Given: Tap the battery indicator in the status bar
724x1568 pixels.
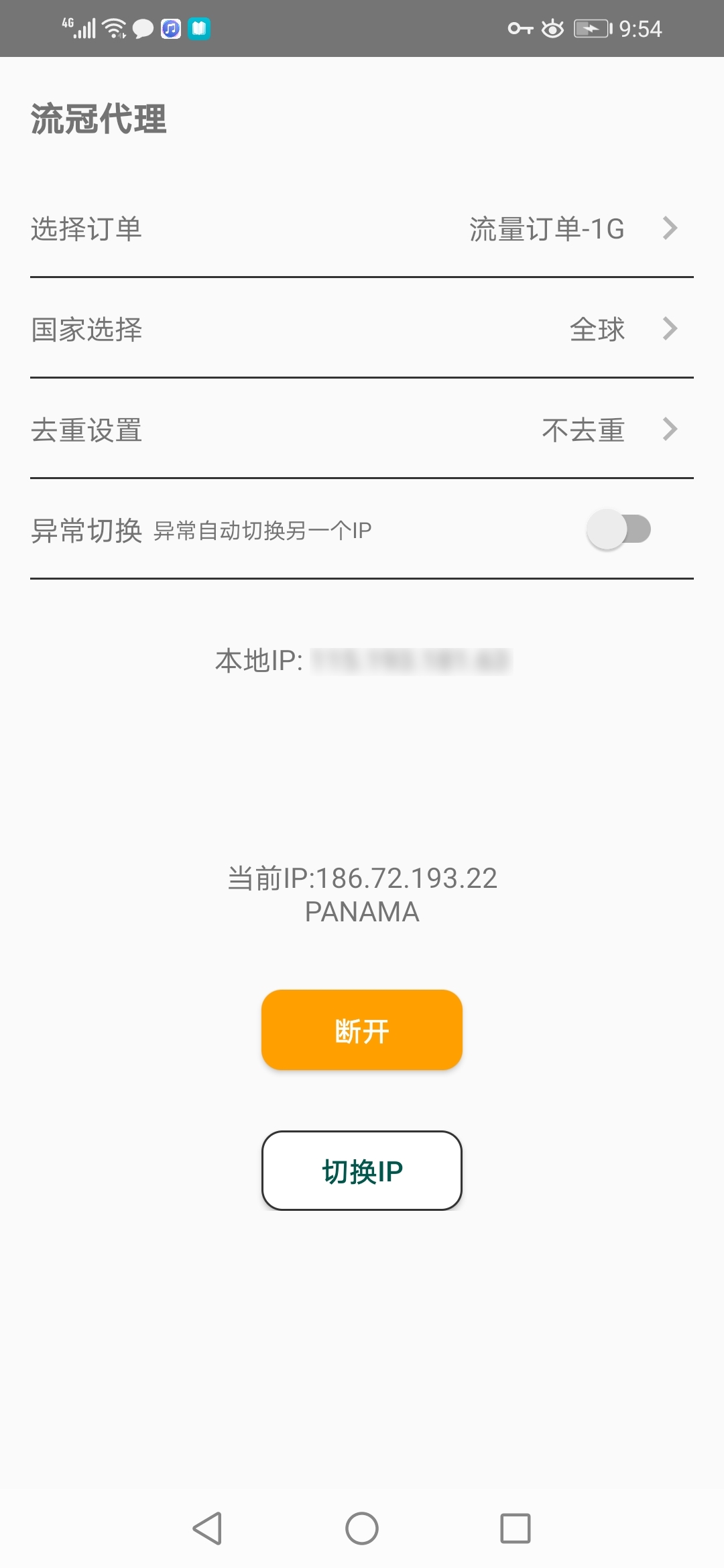Looking at the screenshot, I should 593,27.
